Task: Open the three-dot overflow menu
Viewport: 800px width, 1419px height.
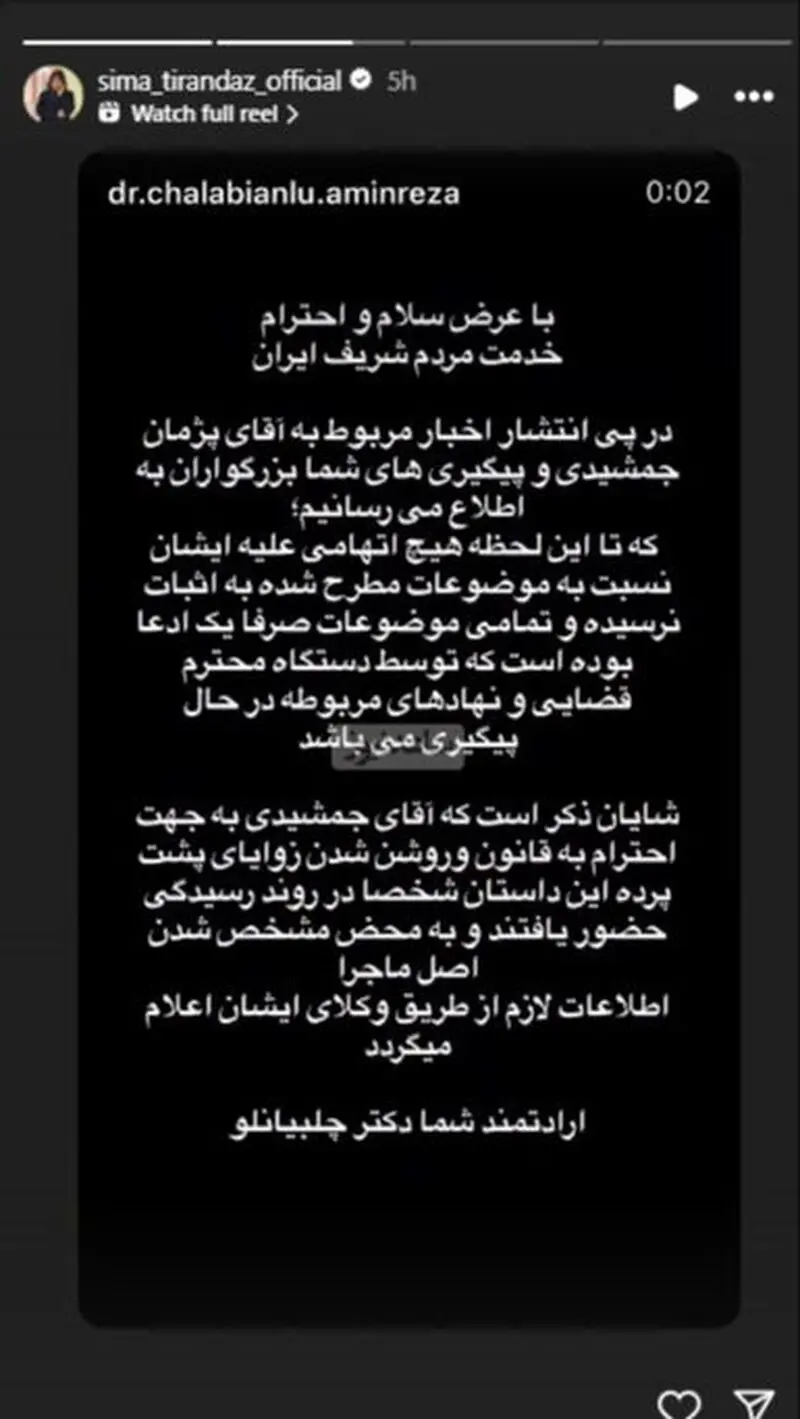Action: 754,97
